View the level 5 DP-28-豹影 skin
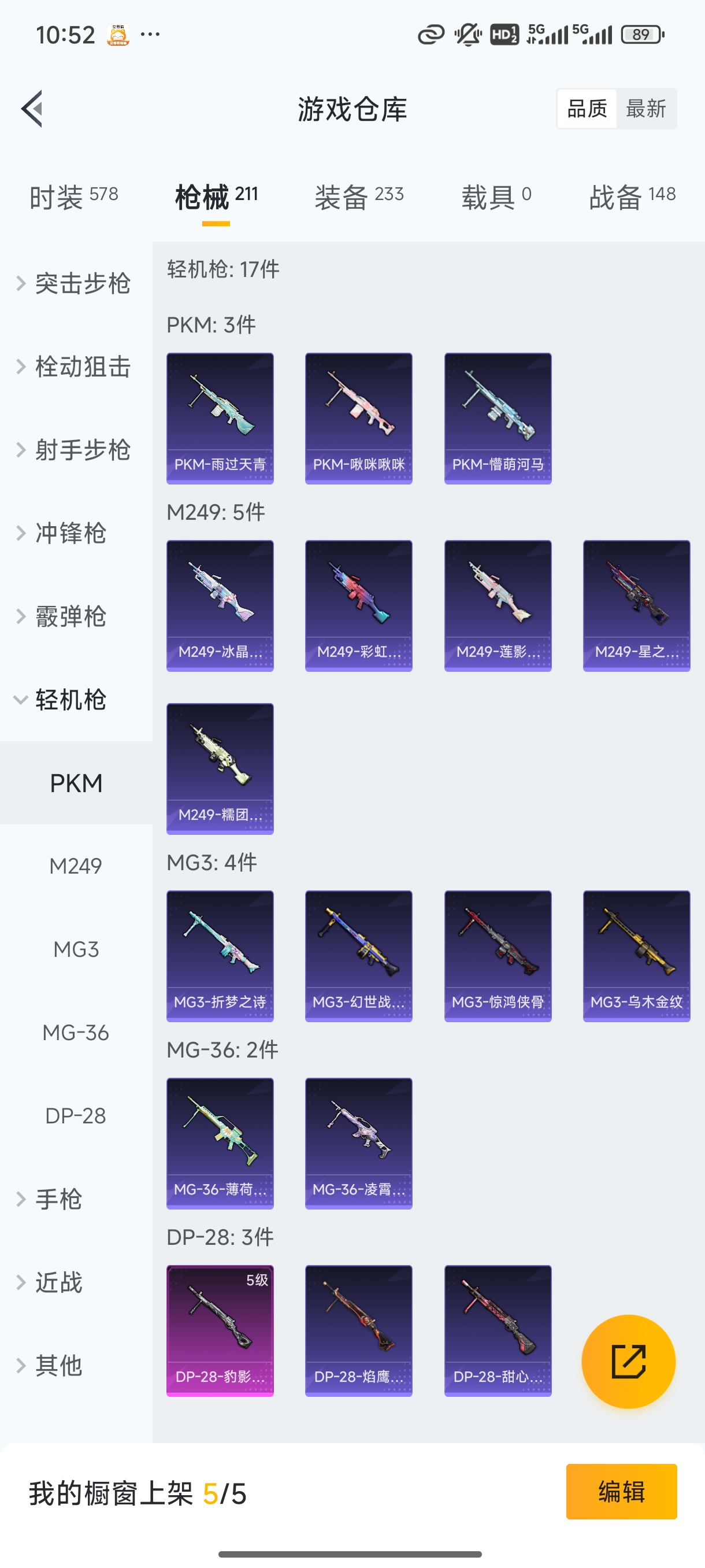The height and width of the screenshot is (1568, 705). point(219,1333)
